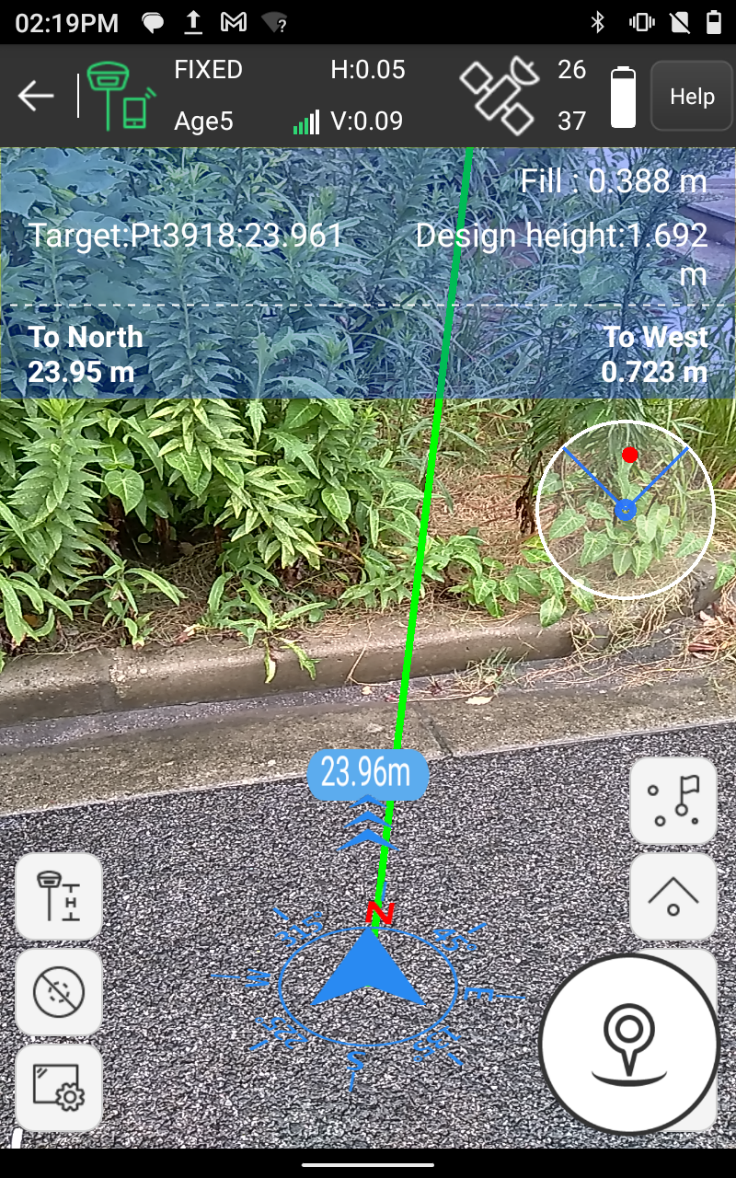Tap the round mini-map direction indicator

(x=626, y=510)
